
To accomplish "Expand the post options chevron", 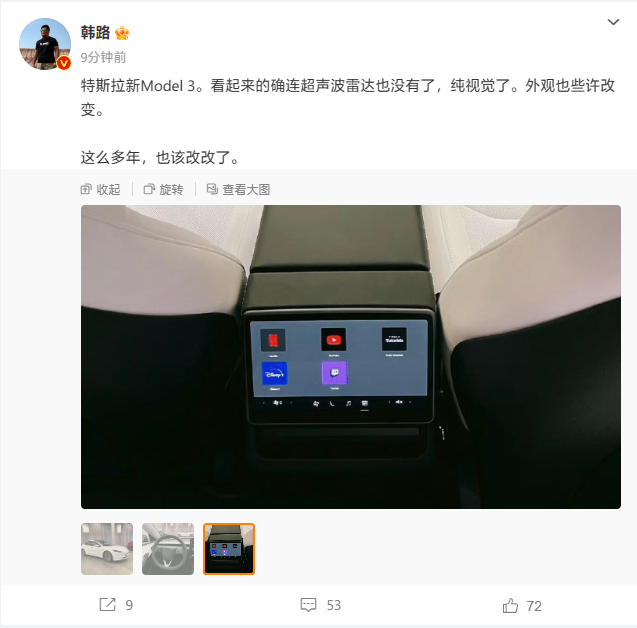I will [614, 22].
